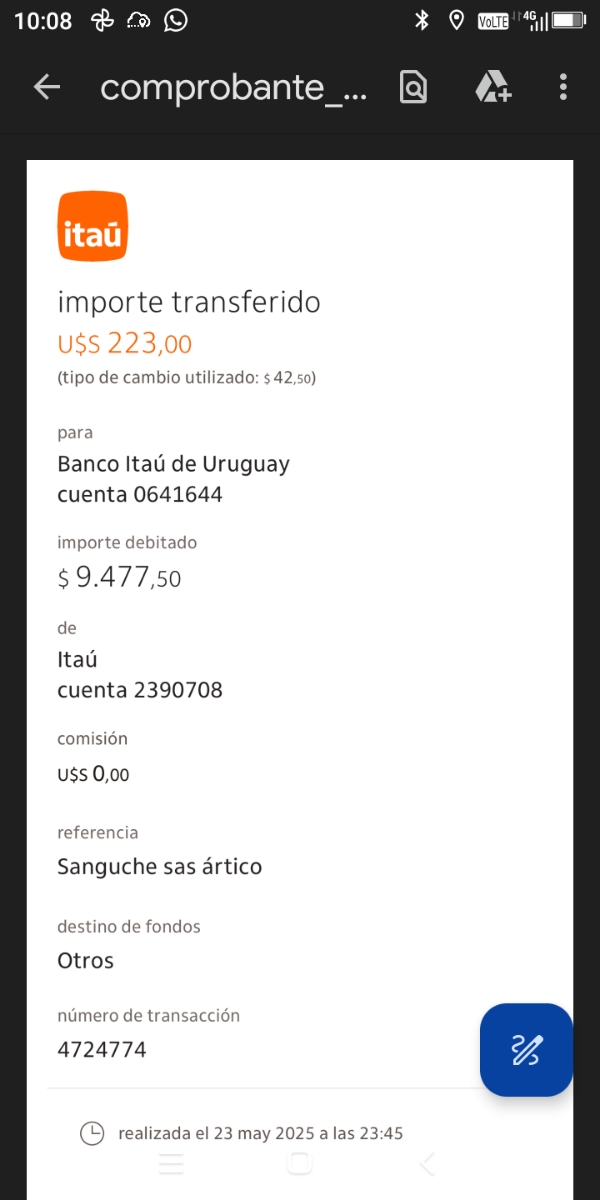Open the overflow menu

(563, 88)
